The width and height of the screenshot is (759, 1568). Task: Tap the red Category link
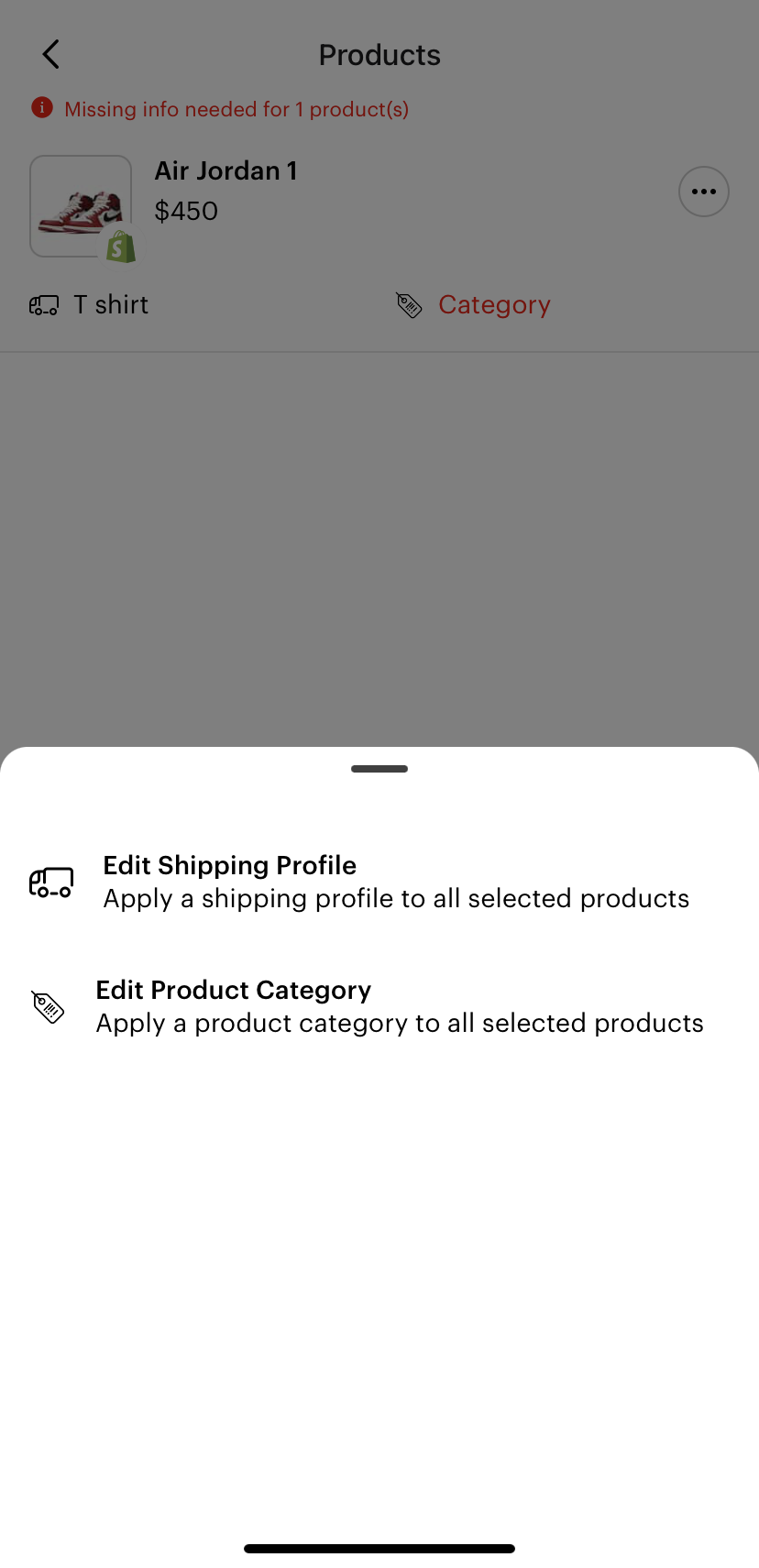(x=493, y=305)
